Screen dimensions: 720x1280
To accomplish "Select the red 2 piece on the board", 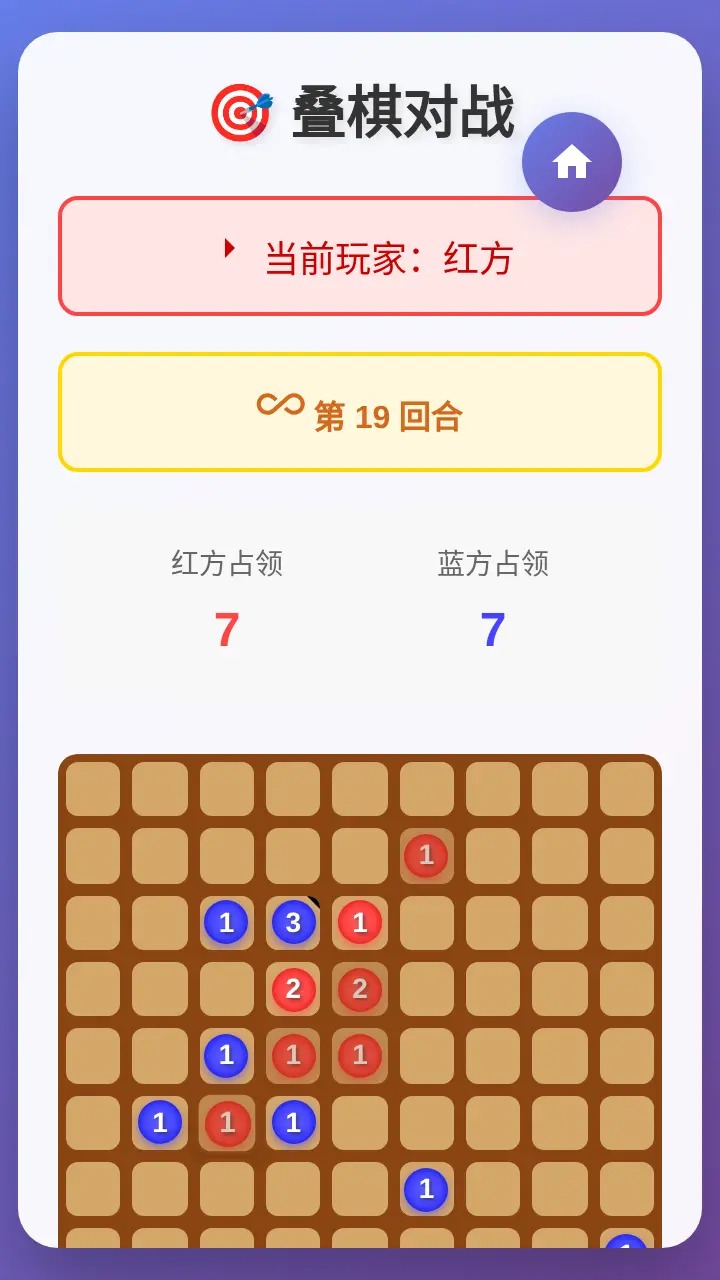I will click(x=293, y=989).
